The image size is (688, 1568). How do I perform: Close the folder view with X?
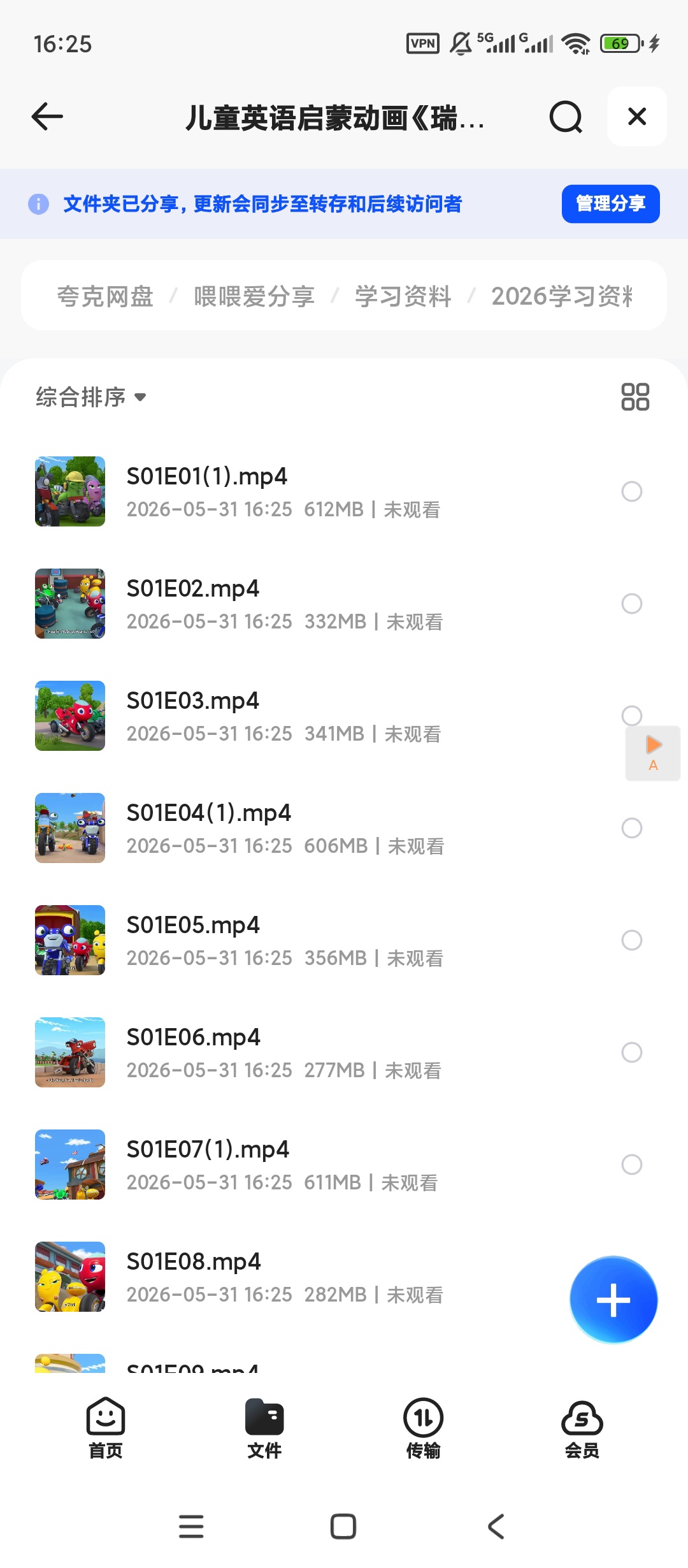coord(637,117)
